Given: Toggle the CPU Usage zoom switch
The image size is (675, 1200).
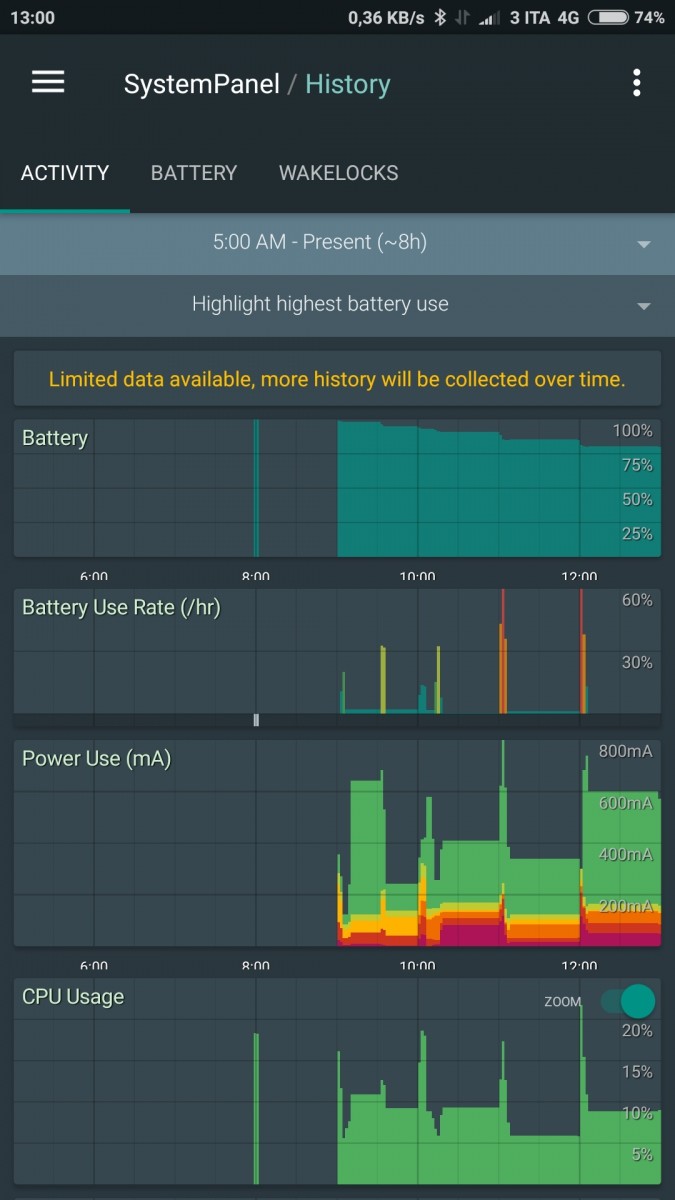Looking at the screenshot, I should coord(627,1001).
